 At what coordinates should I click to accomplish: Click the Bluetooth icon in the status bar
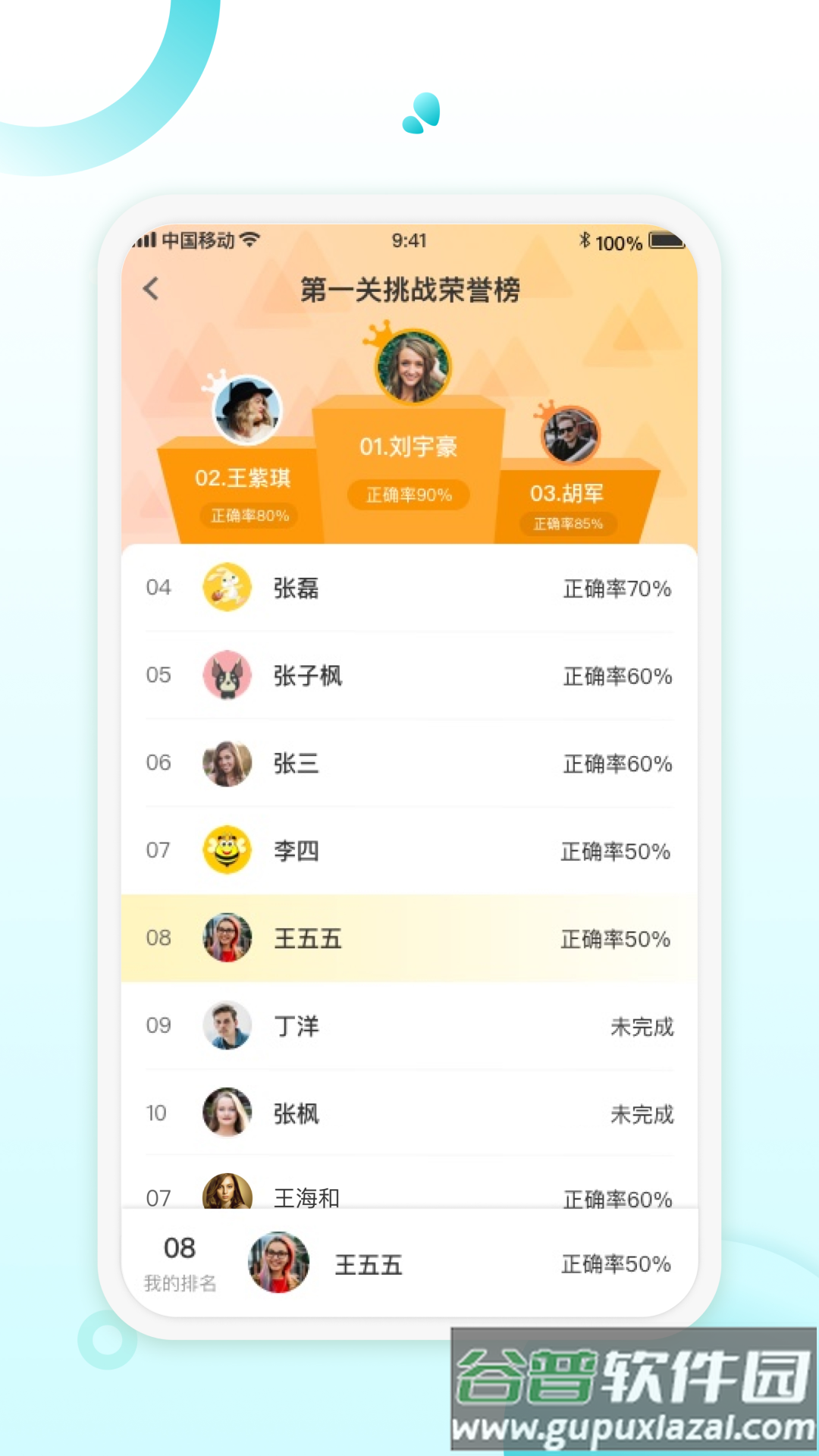pyautogui.click(x=584, y=240)
